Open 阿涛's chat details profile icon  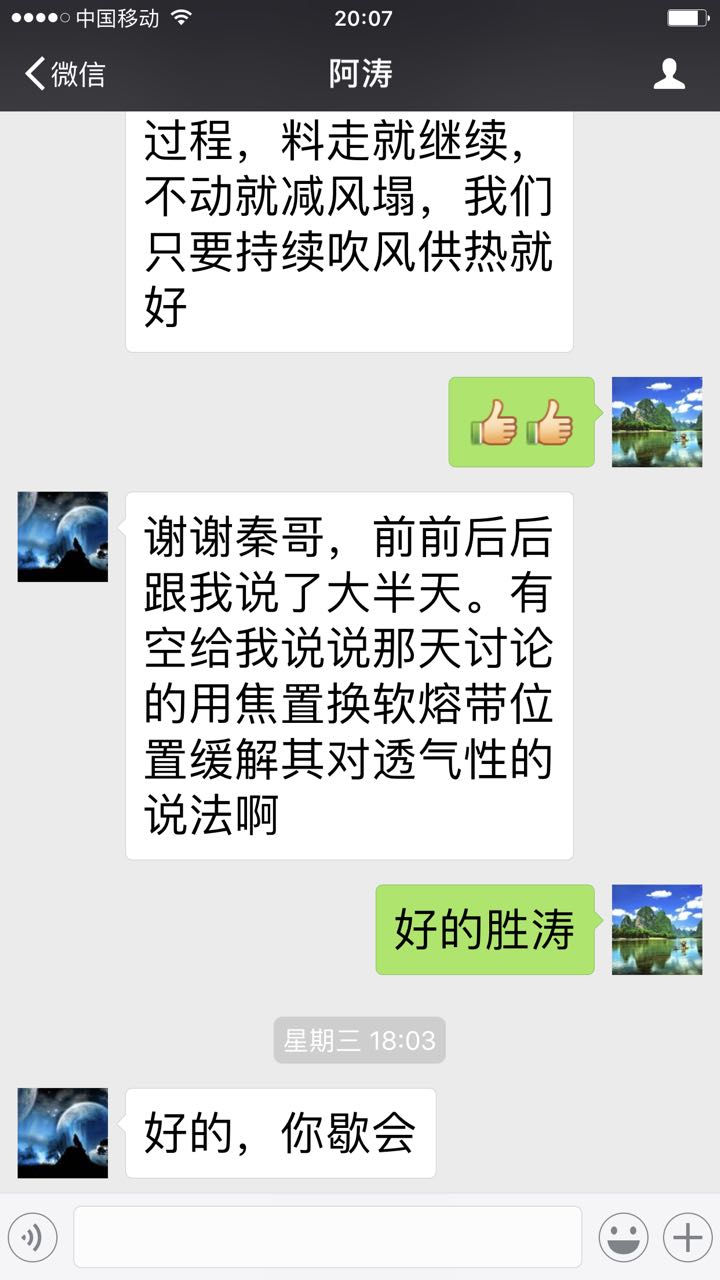669,74
